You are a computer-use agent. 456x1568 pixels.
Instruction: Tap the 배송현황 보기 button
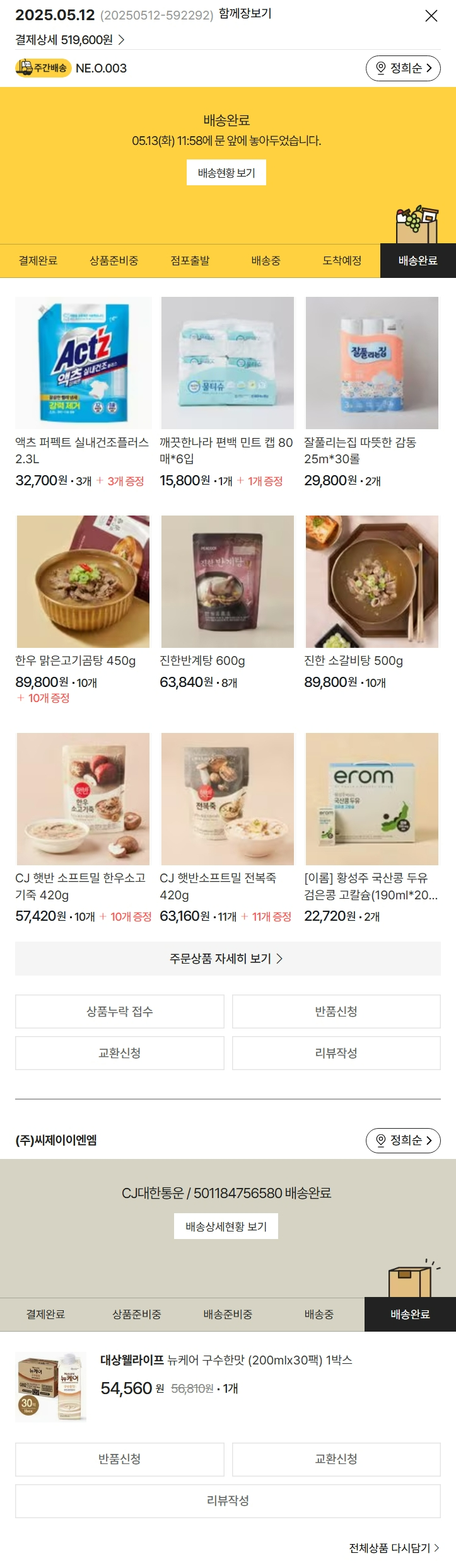pos(226,173)
